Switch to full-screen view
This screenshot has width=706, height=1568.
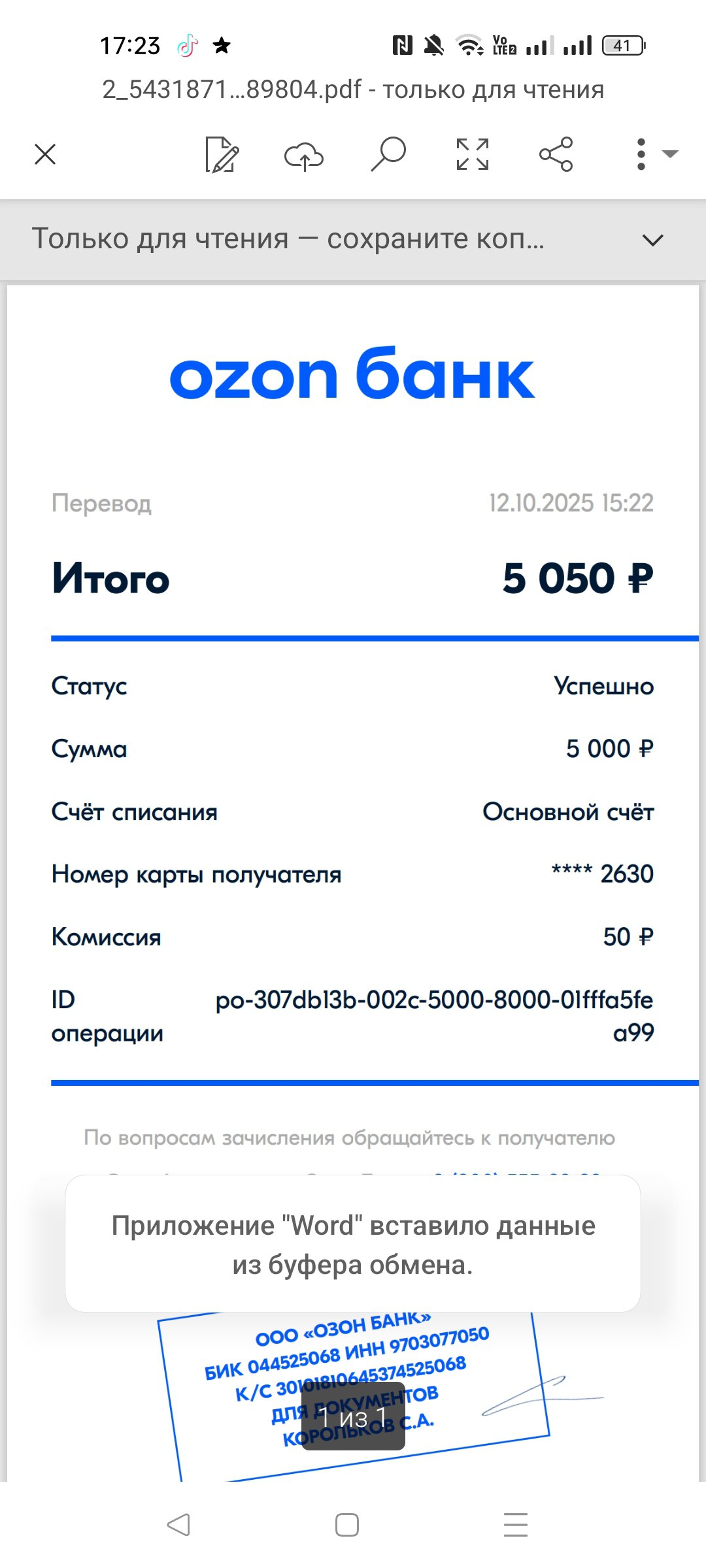pos(472,155)
